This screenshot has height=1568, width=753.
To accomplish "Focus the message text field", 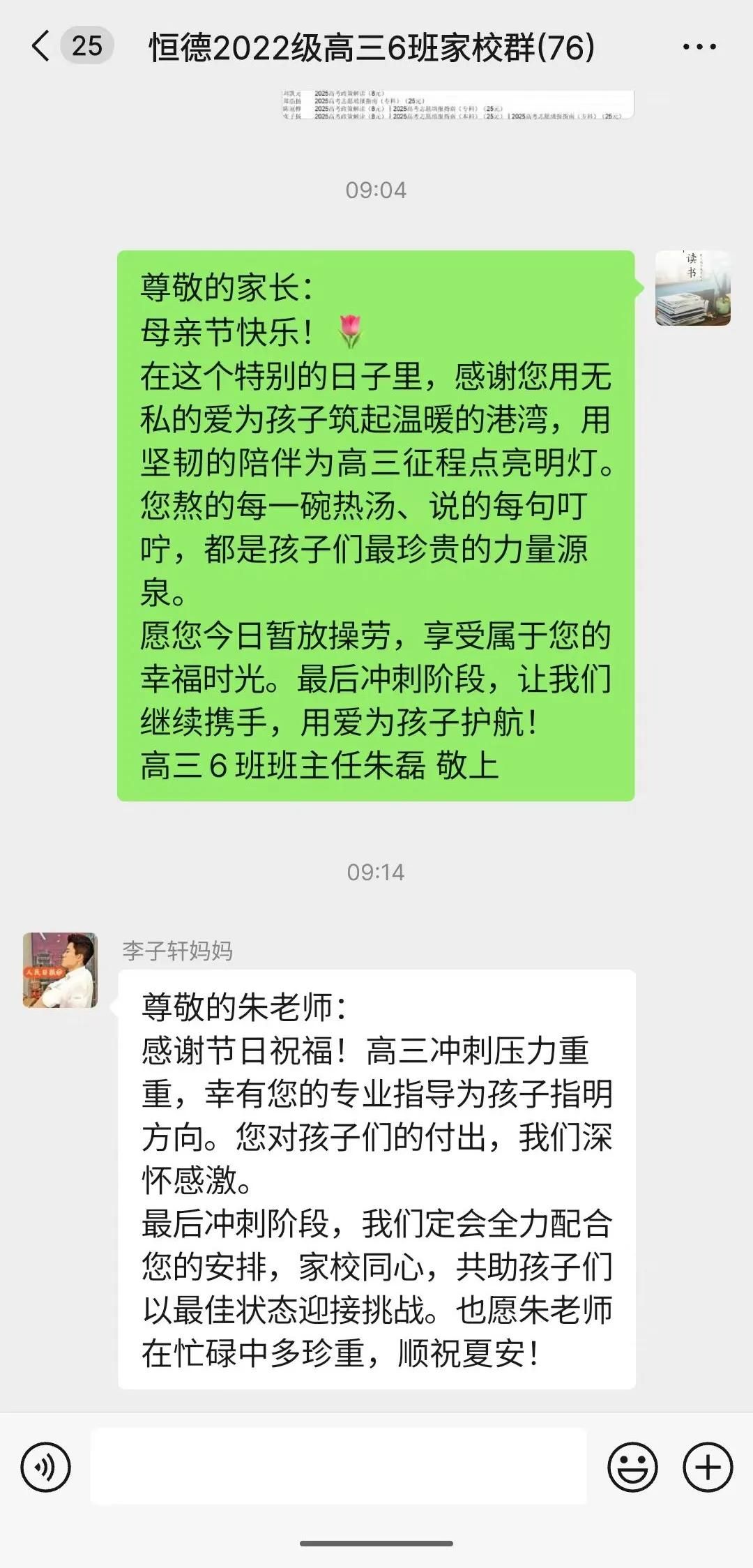I will pyautogui.click(x=338, y=1467).
